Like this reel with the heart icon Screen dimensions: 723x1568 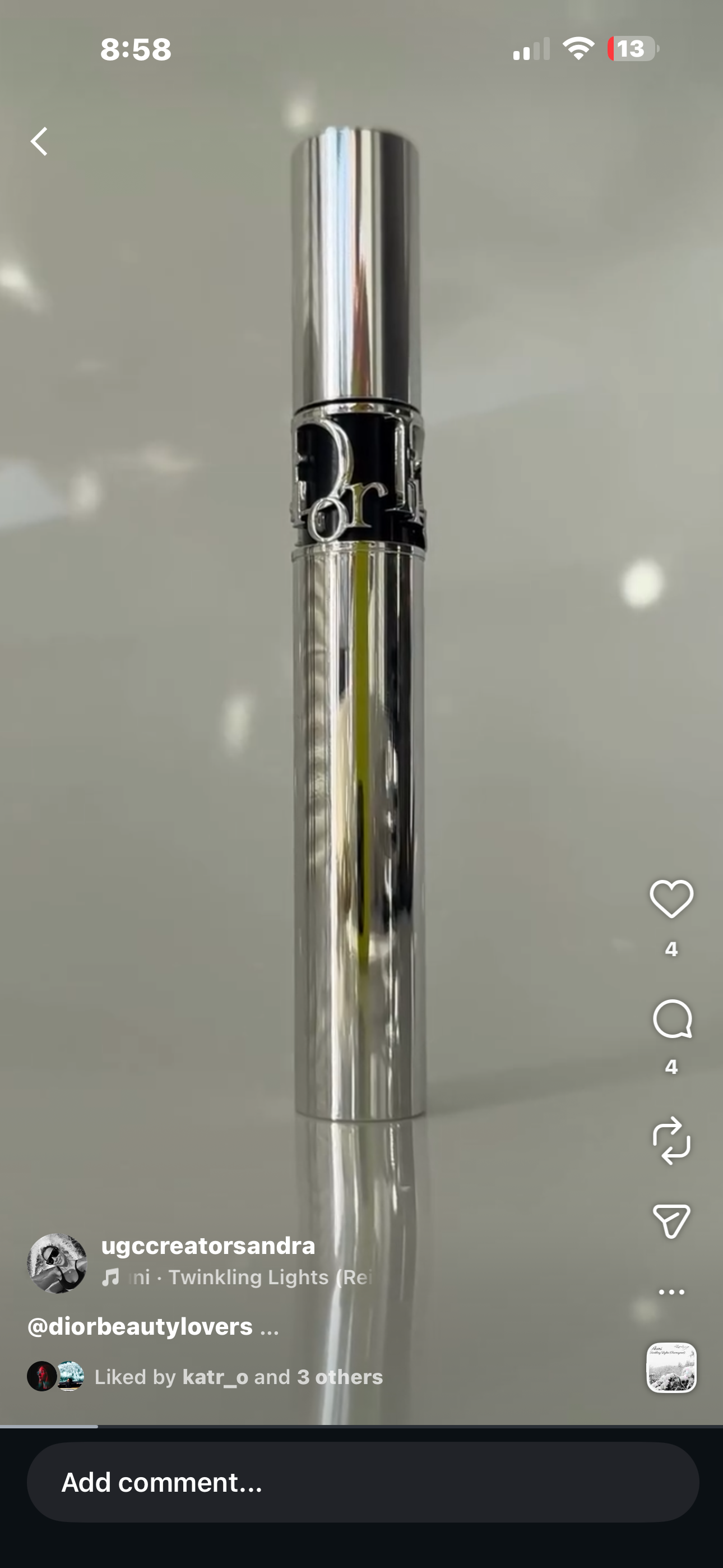[x=671, y=898]
